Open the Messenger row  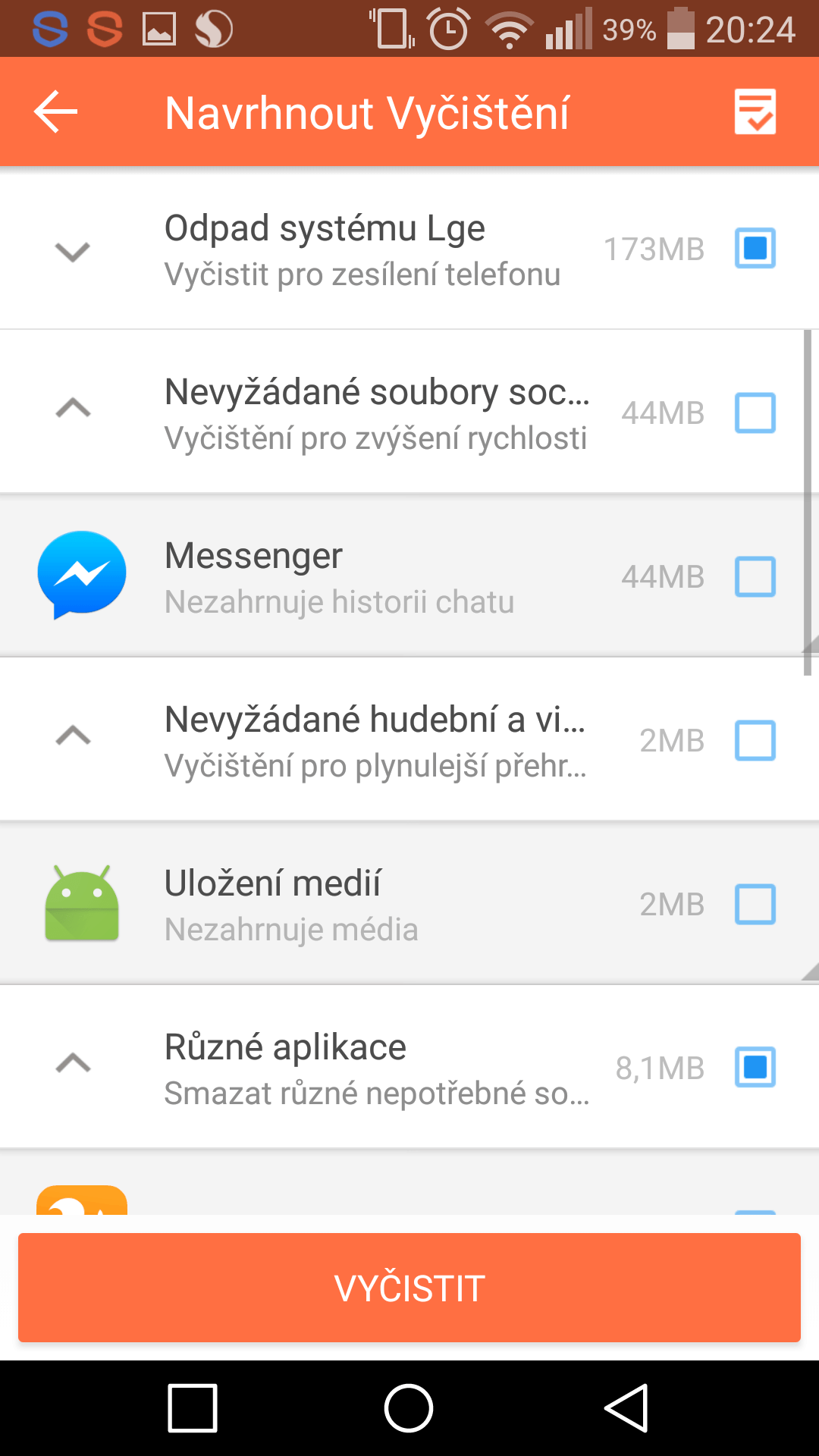[409, 576]
